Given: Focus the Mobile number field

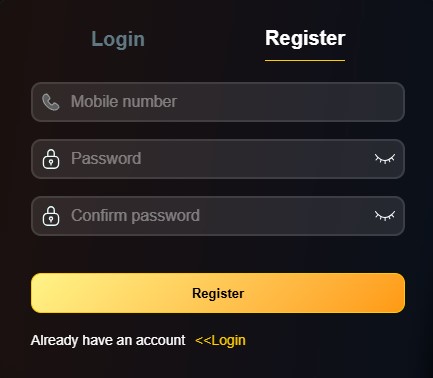Looking at the screenshot, I should tap(218, 102).
